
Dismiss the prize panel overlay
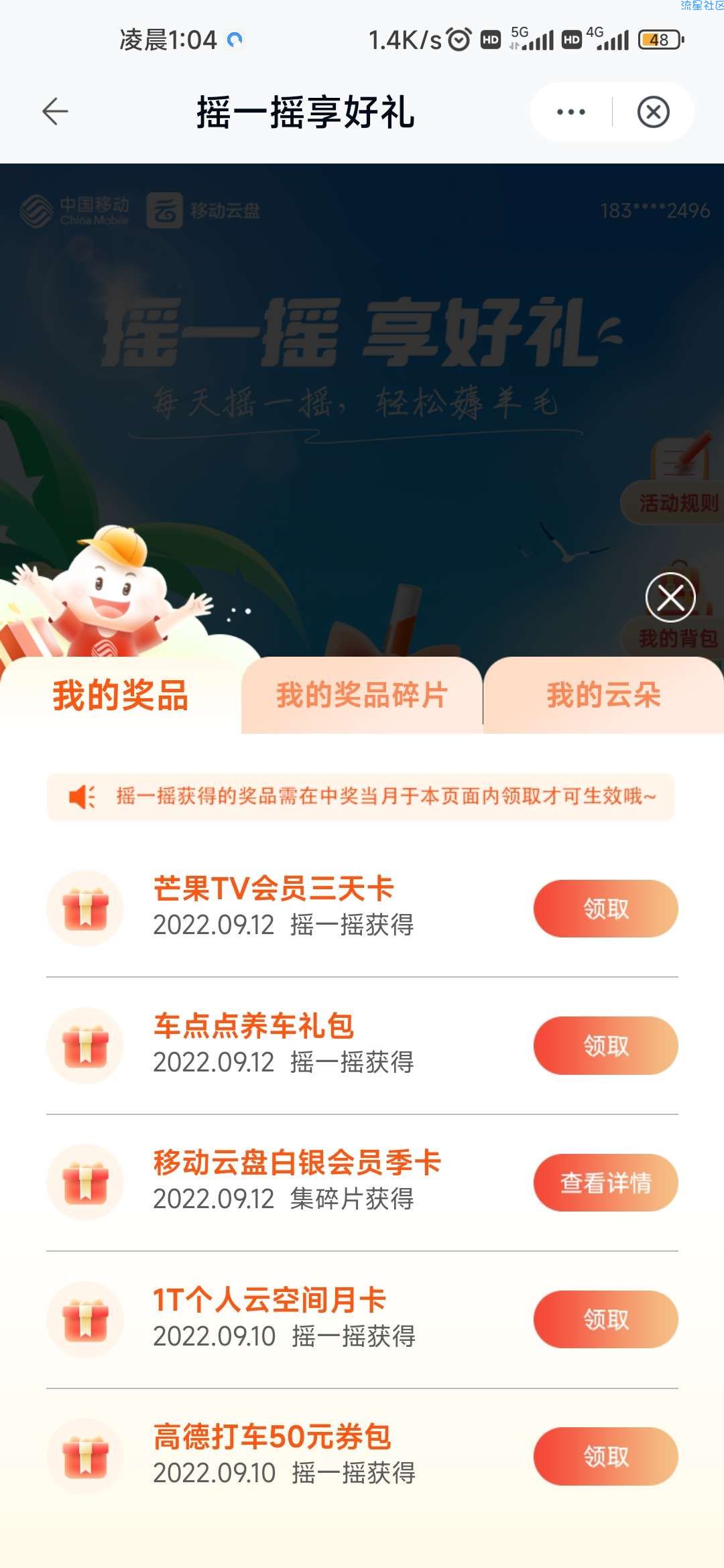click(x=670, y=597)
